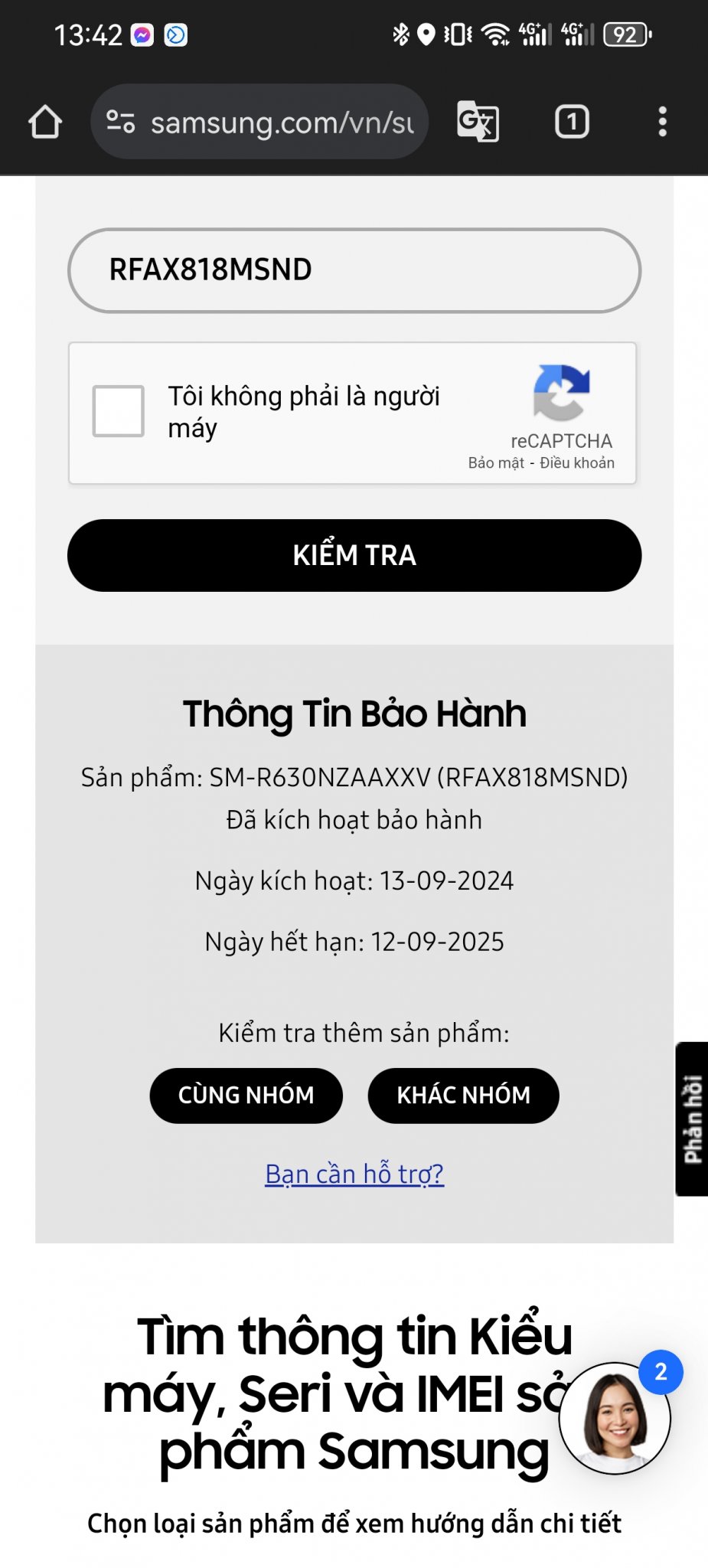Open the Phản hồi feedback tab

point(692,1119)
